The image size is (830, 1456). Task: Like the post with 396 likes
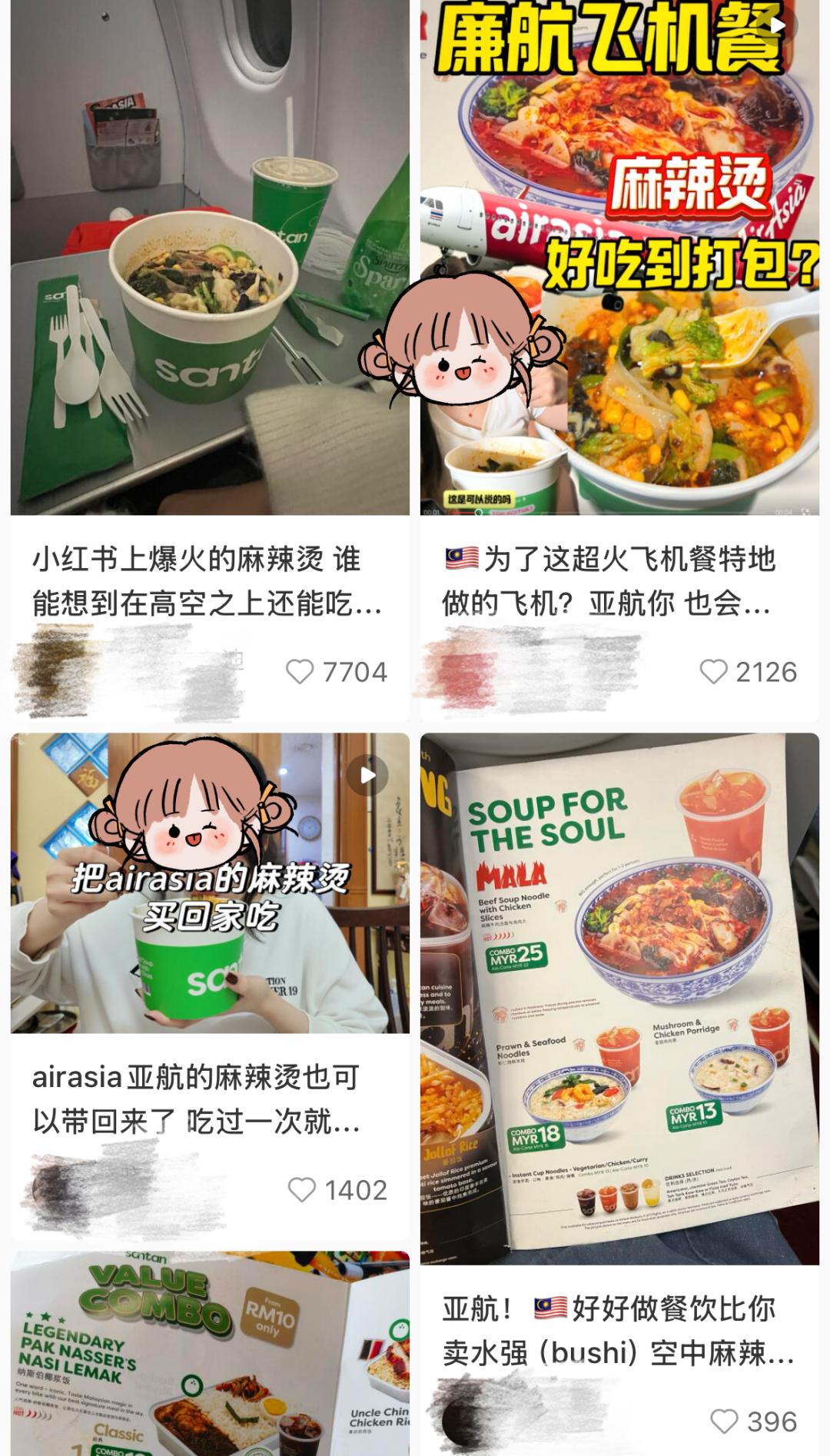(x=724, y=1421)
